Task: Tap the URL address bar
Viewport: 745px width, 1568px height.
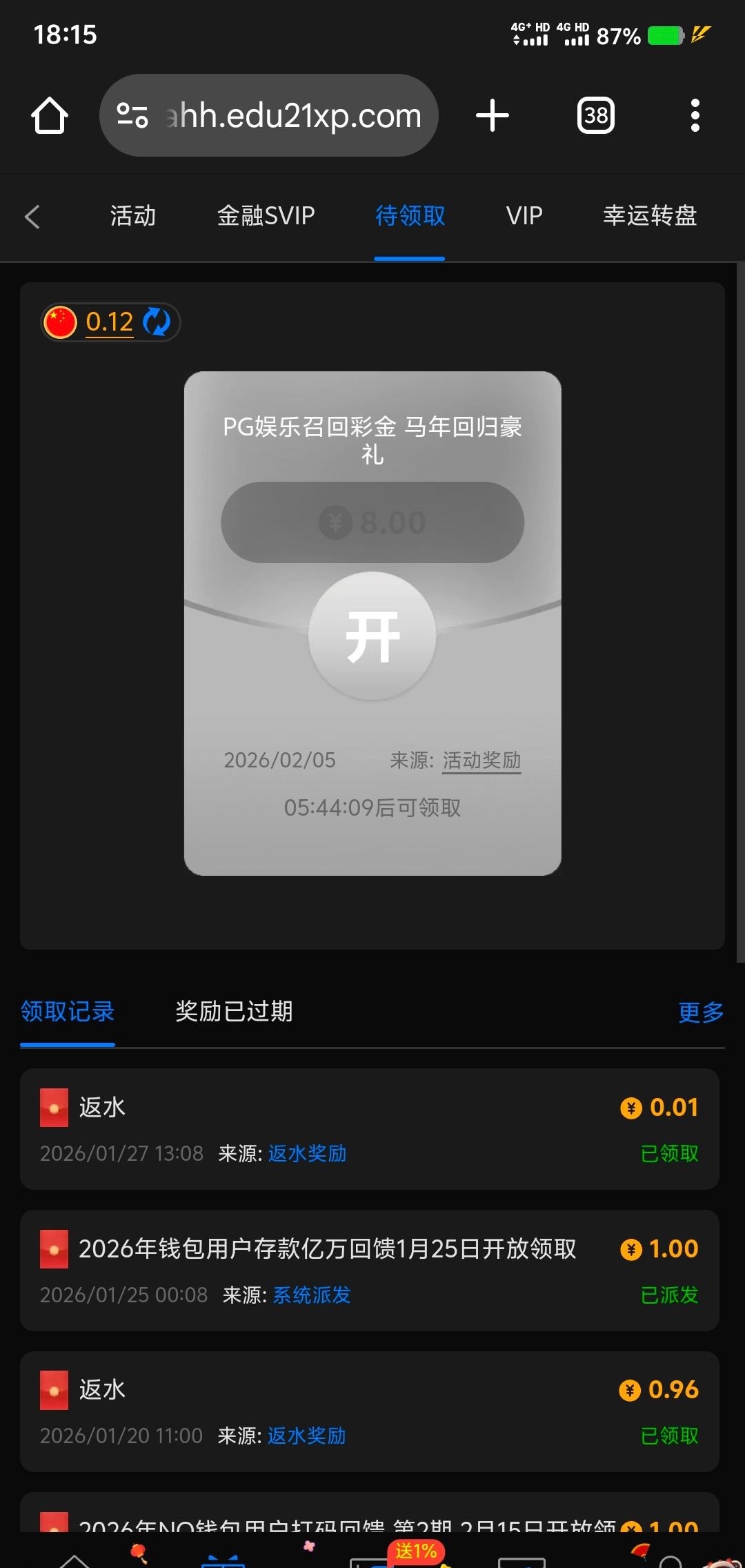Action: (293, 115)
